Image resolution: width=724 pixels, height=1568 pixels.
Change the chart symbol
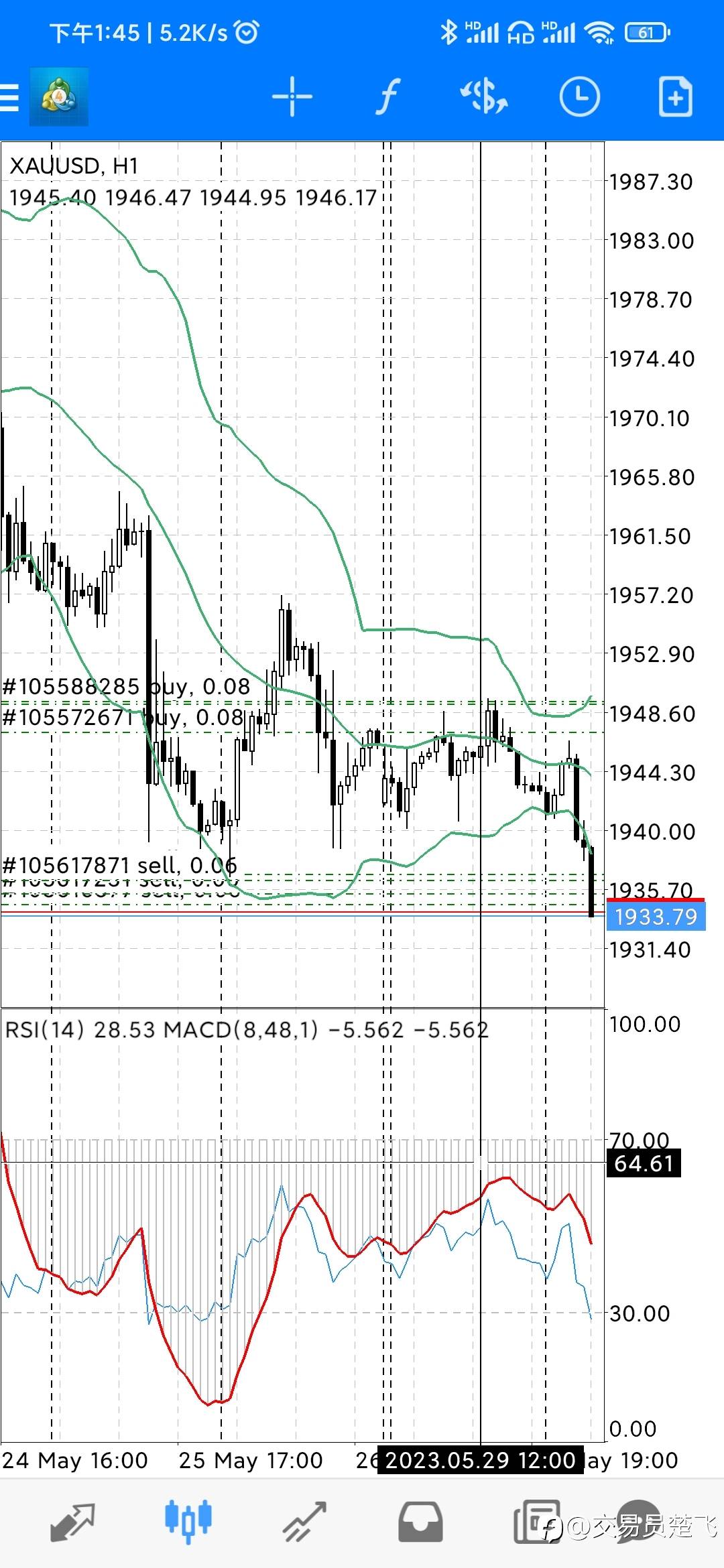click(483, 97)
